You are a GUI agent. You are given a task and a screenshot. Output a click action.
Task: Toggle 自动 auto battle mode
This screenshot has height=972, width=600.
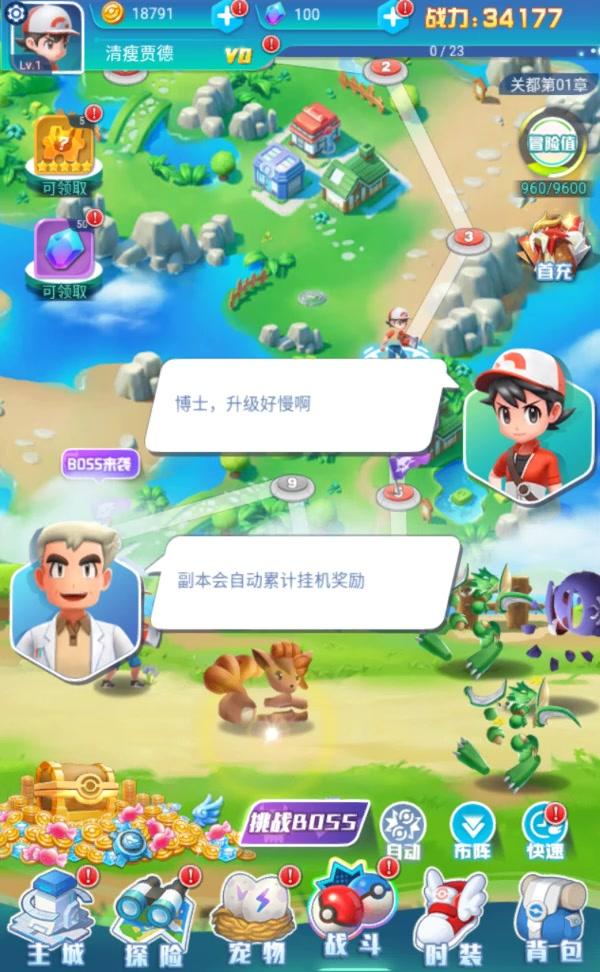click(404, 830)
